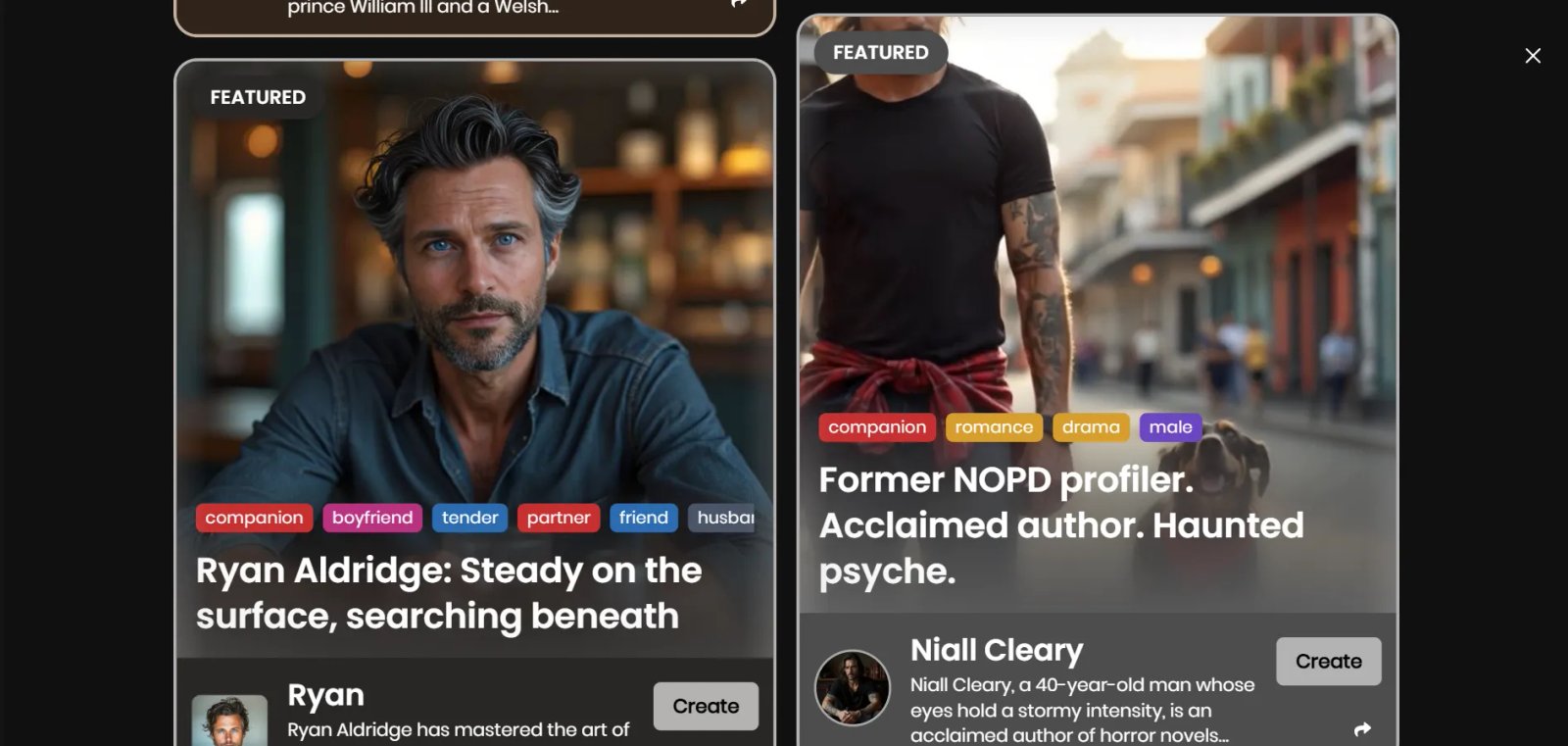The width and height of the screenshot is (1568, 746).
Task: Open Niall Cleary's profile avatar
Action: point(853,688)
